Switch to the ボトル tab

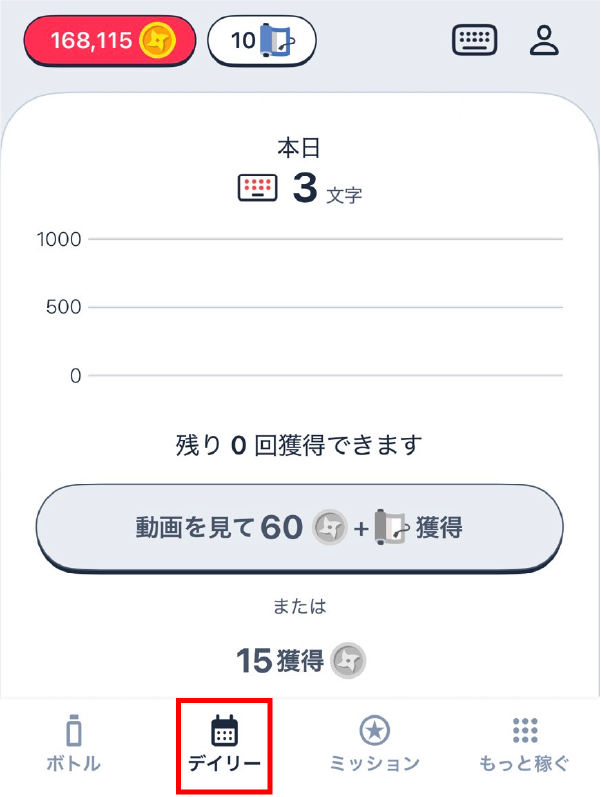(x=74, y=745)
